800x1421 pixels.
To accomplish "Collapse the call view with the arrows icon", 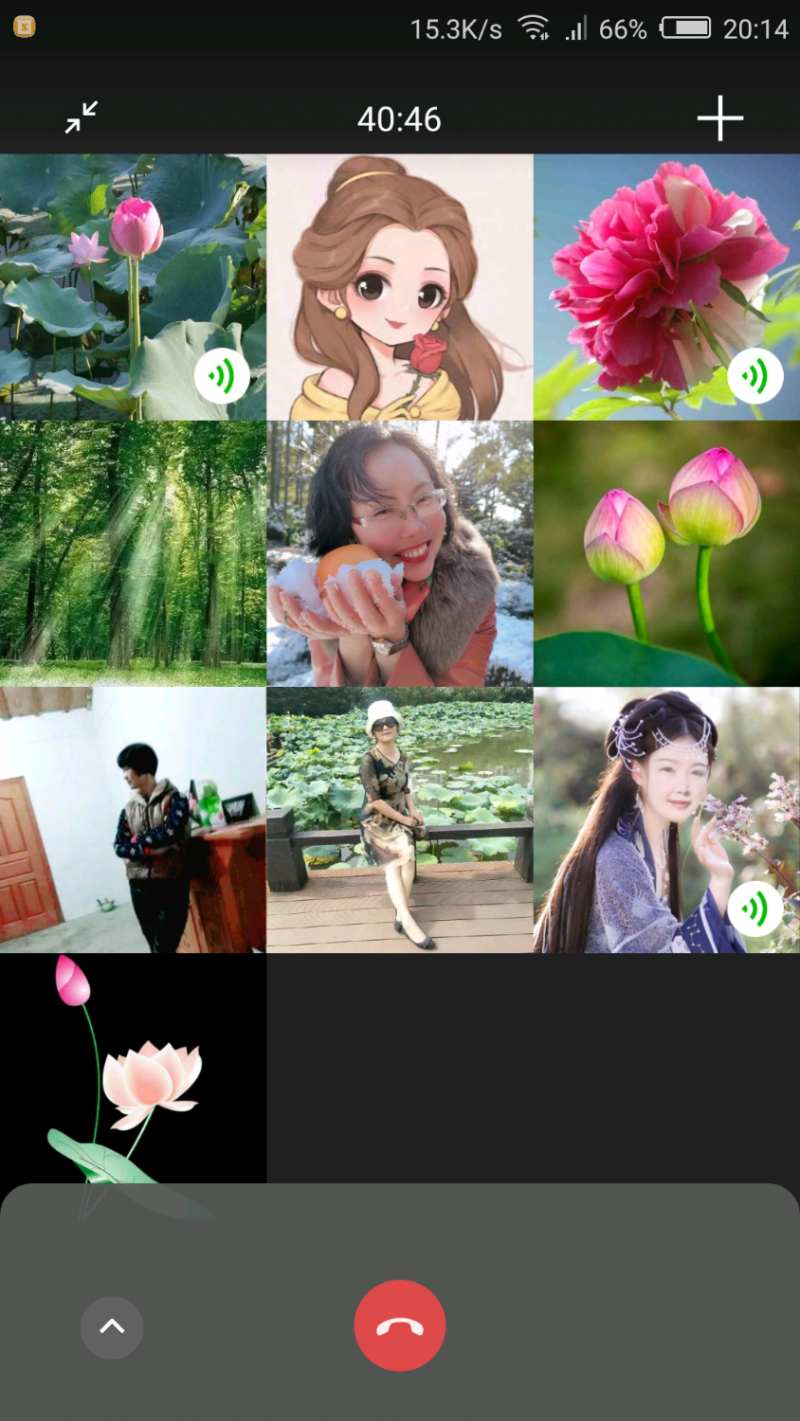I will pos(81,118).
